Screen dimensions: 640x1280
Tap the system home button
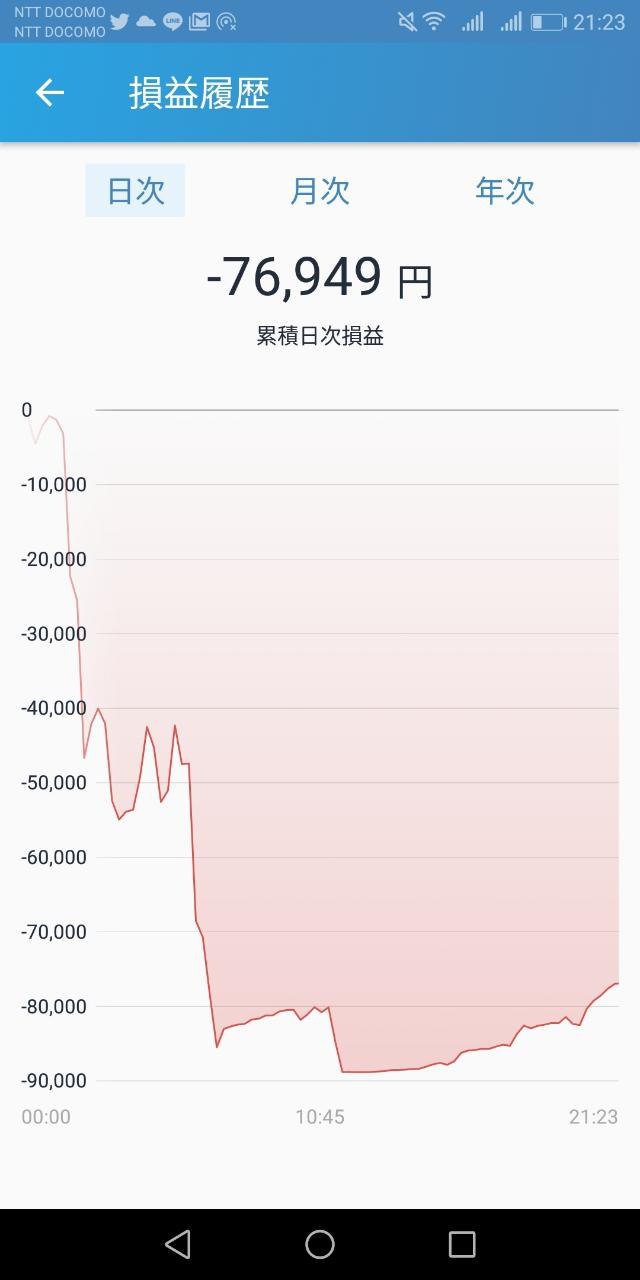click(320, 1244)
